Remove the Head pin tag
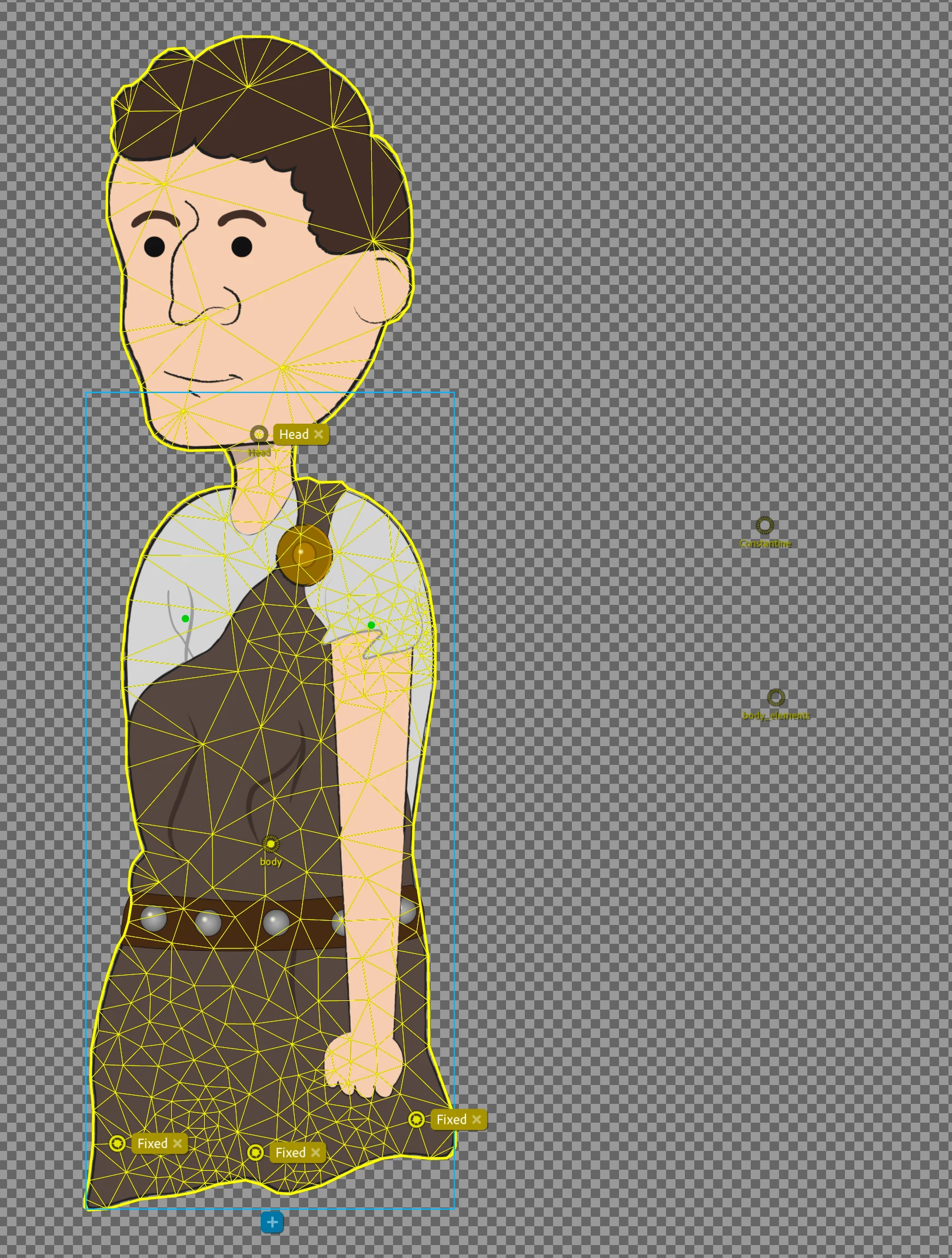 [x=318, y=434]
